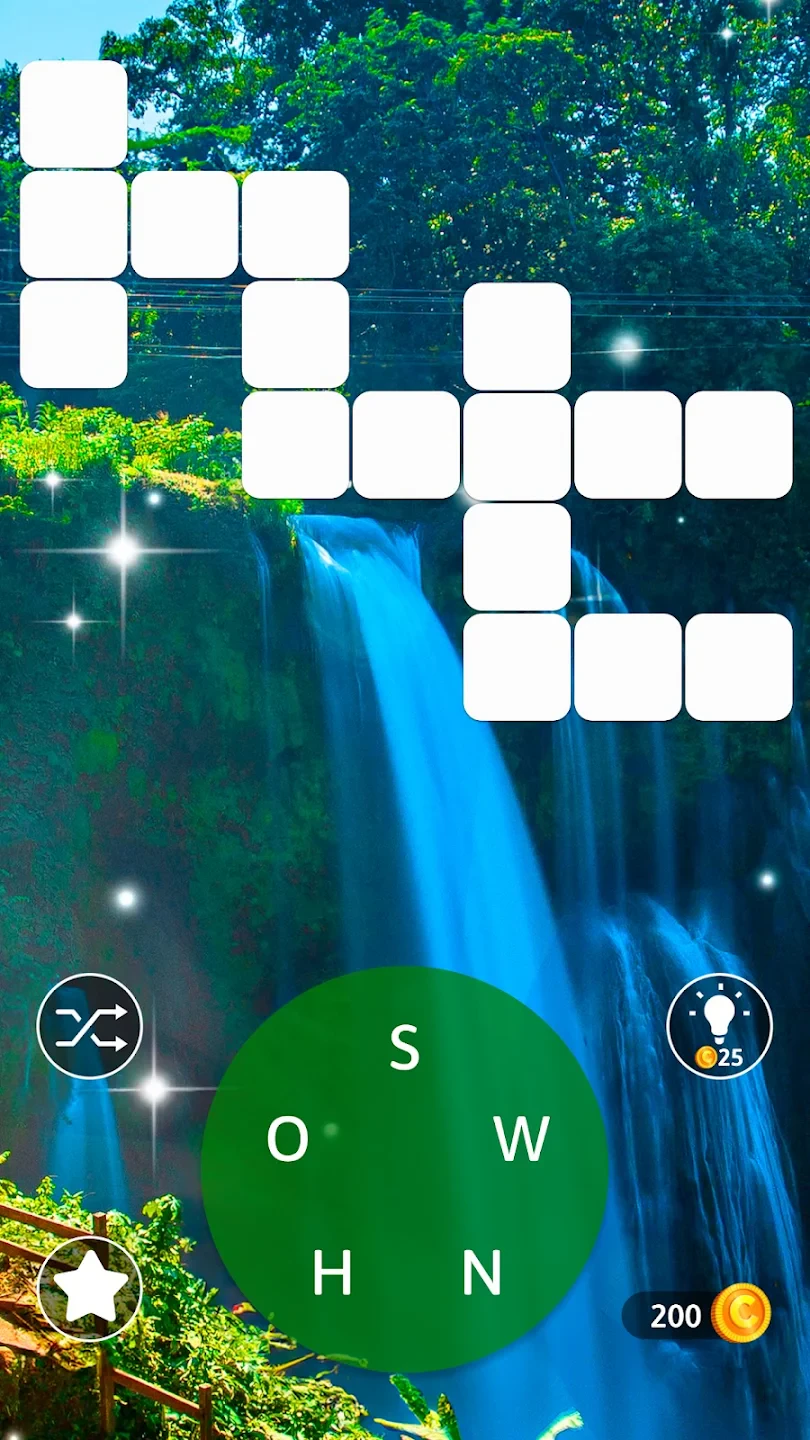Image resolution: width=810 pixels, height=1440 pixels.
Task: Open the 200 coins balance shop
Action: point(698,1314)
